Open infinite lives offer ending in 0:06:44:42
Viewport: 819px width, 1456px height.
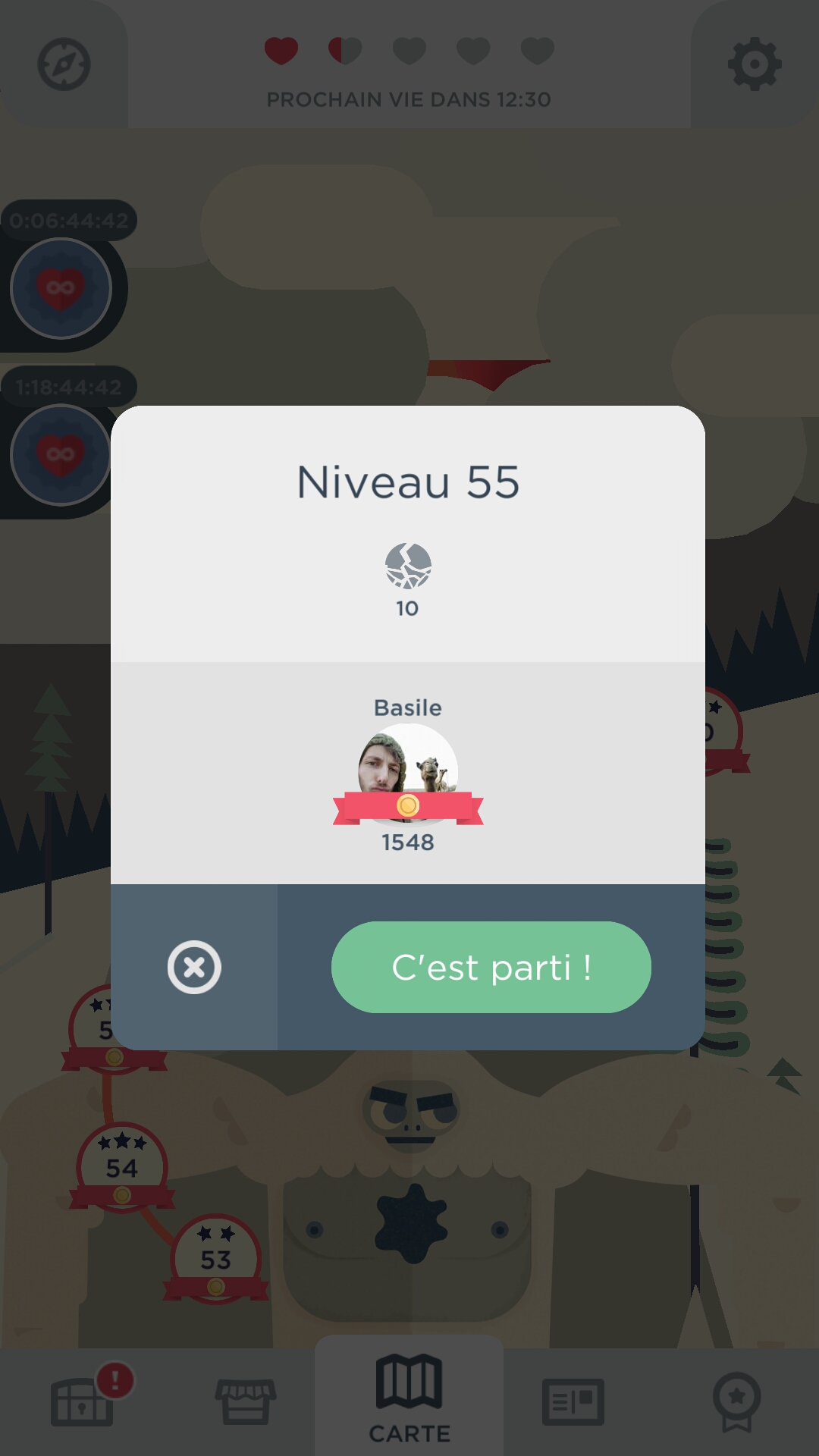[x=61, y=288]
